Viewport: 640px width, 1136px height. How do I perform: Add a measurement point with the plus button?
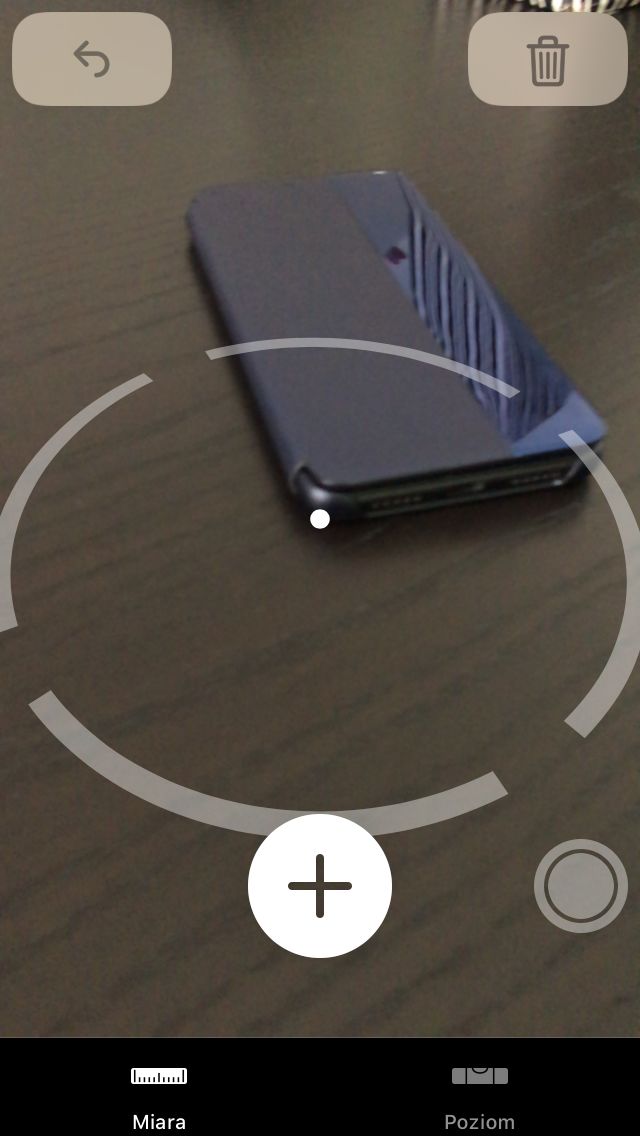click(x=320, y=885)
